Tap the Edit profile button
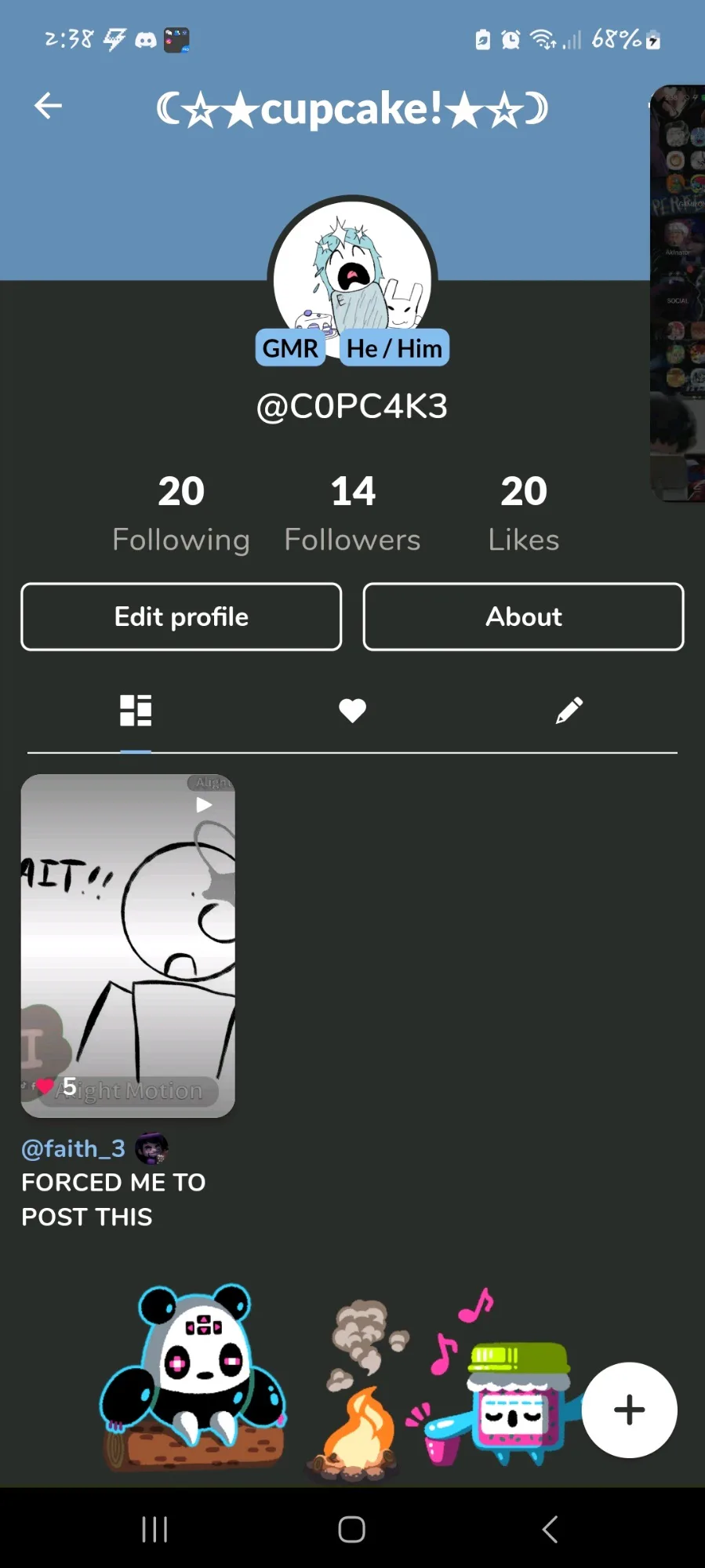Screen dimensions: 705x1568 pyautogui.click(x=181, y=617)
